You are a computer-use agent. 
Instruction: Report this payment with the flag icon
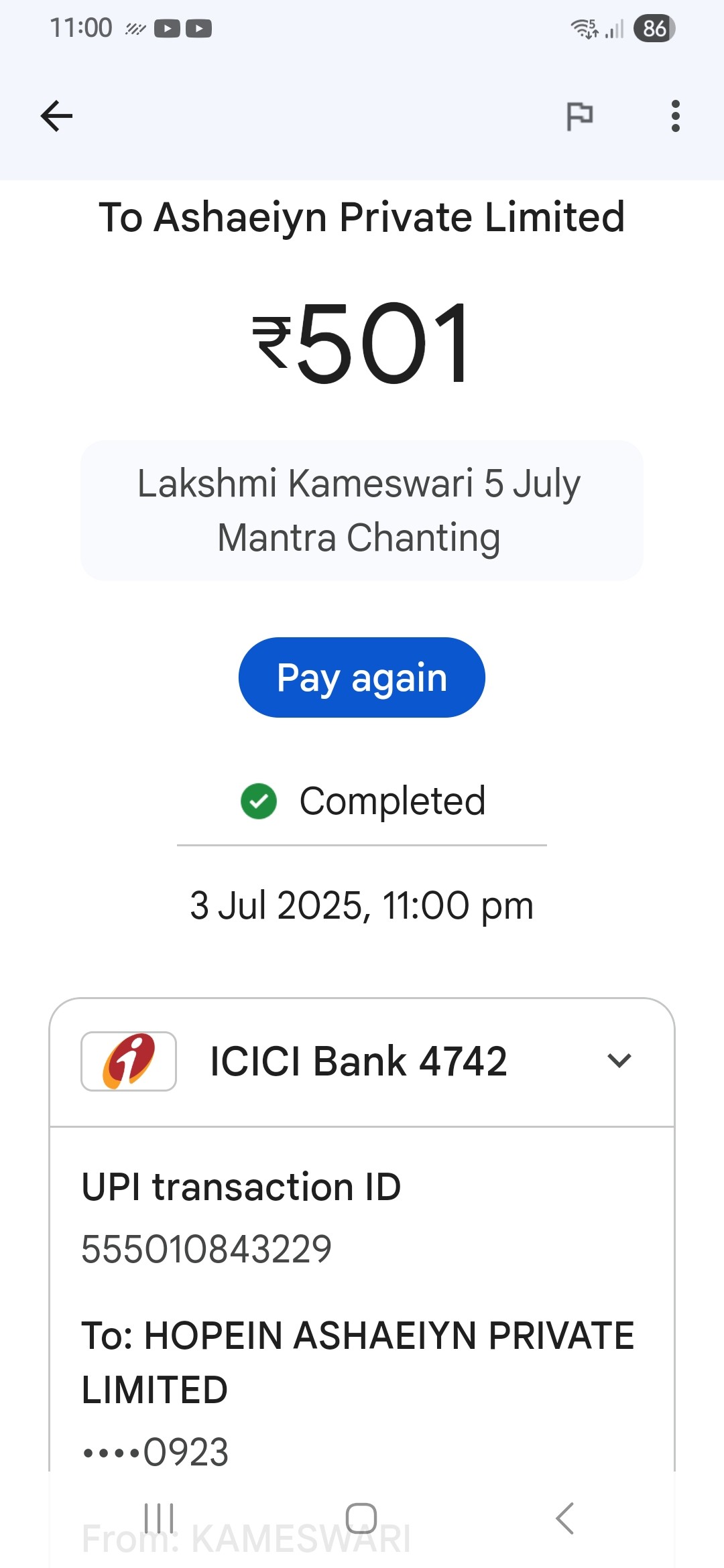[580, 116]
